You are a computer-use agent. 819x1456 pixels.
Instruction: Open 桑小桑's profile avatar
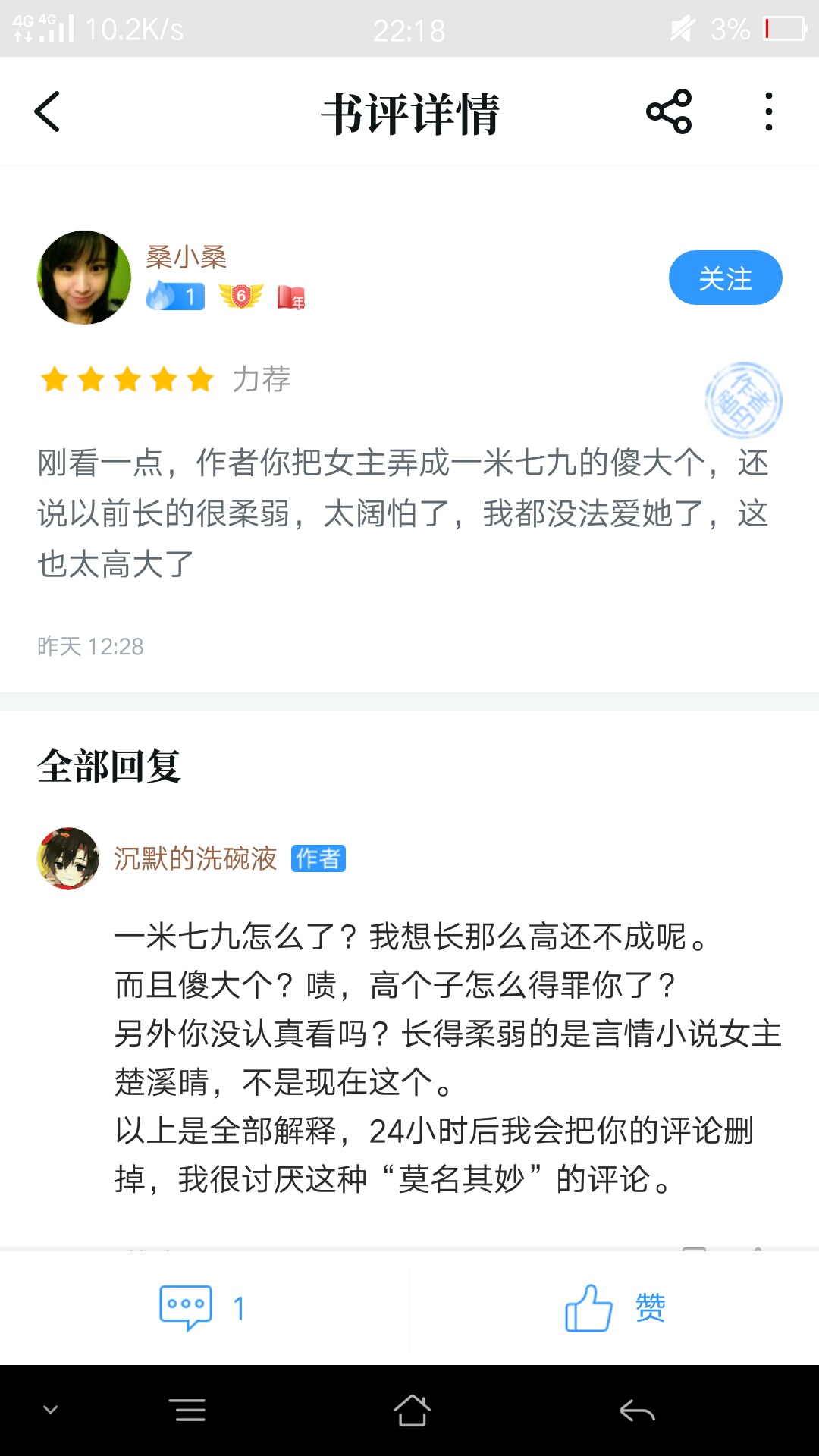83,278
